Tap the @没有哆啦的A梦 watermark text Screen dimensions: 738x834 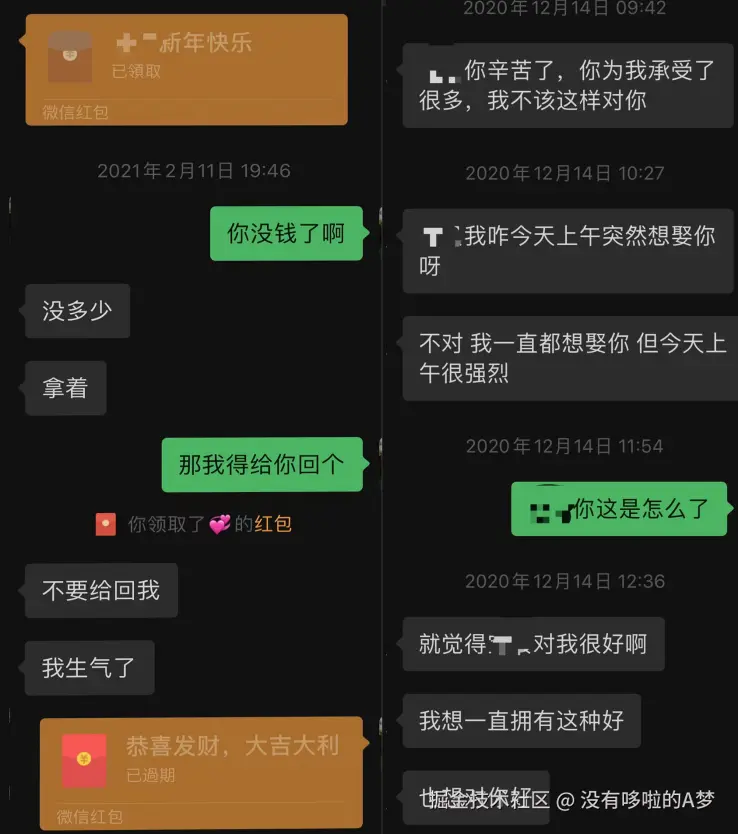[636, 797]
